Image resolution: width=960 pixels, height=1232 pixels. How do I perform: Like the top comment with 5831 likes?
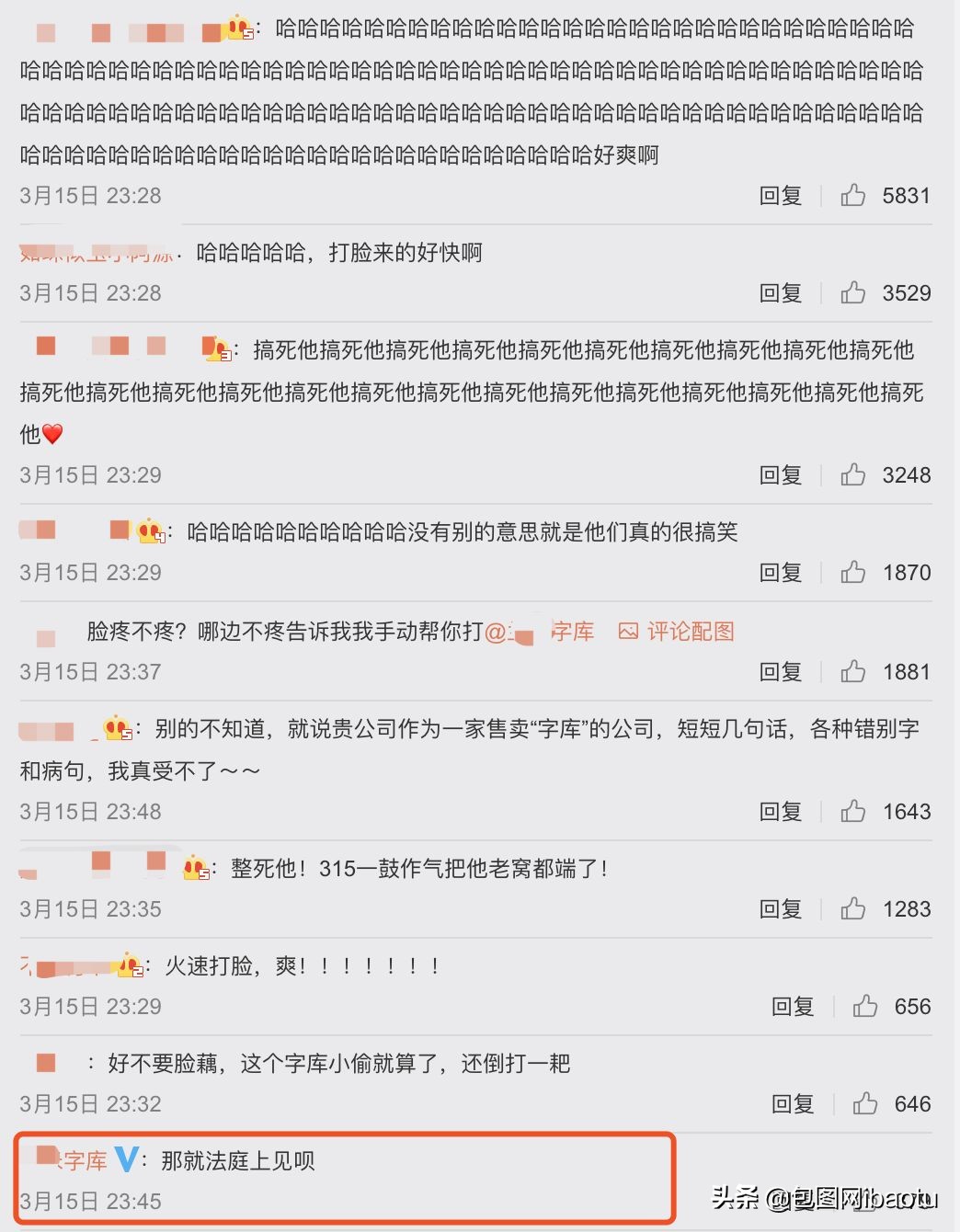[x=853, y=195]
